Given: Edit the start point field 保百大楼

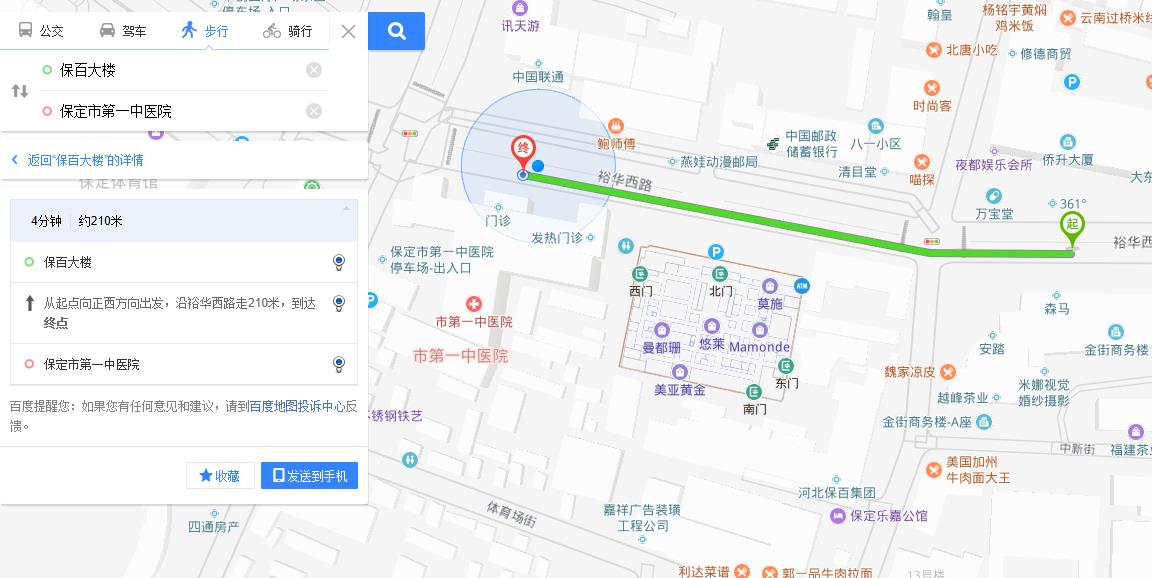Looking at the screenshot, I should click(x=170, y=70).
